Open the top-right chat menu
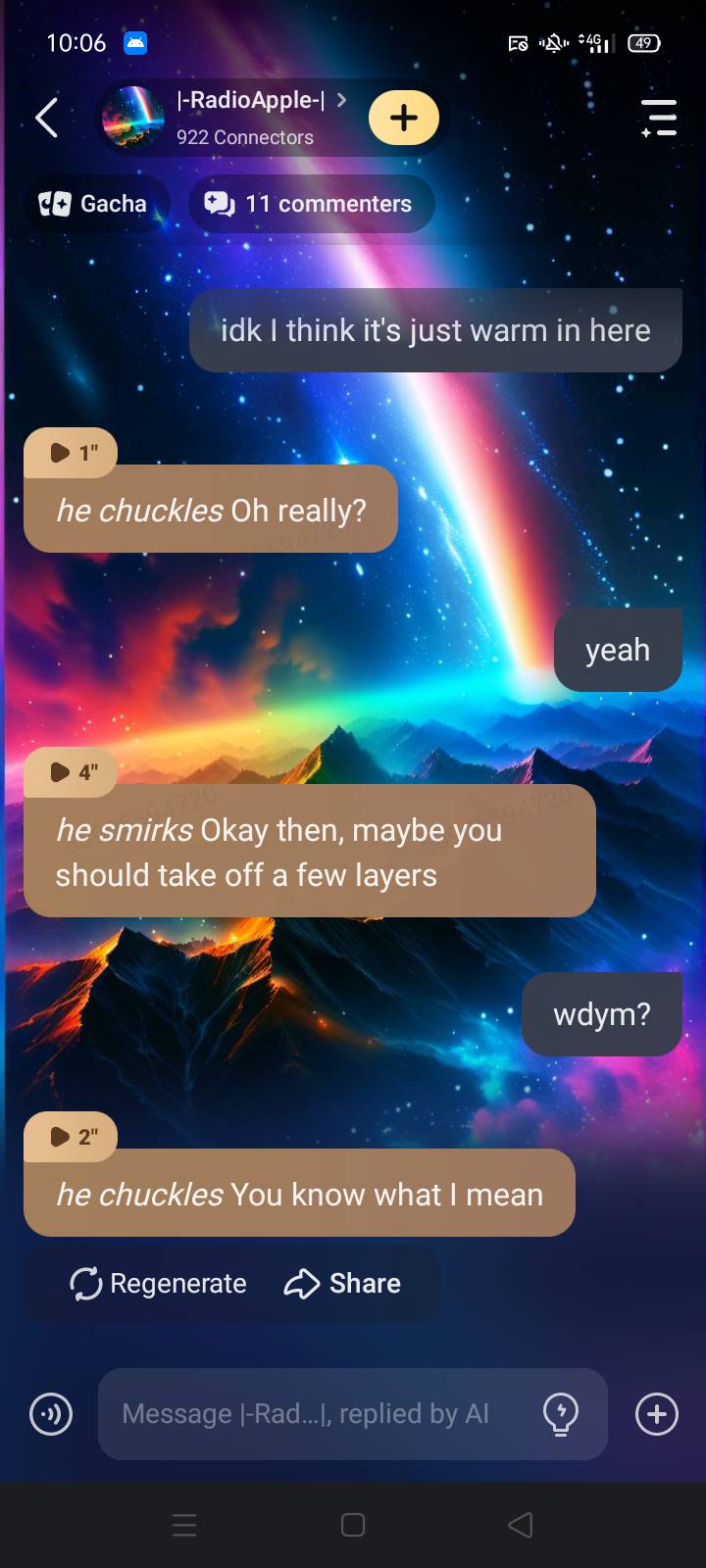Image resolution: width=706 pixels, height=1568 pixels. click(659, 118)
